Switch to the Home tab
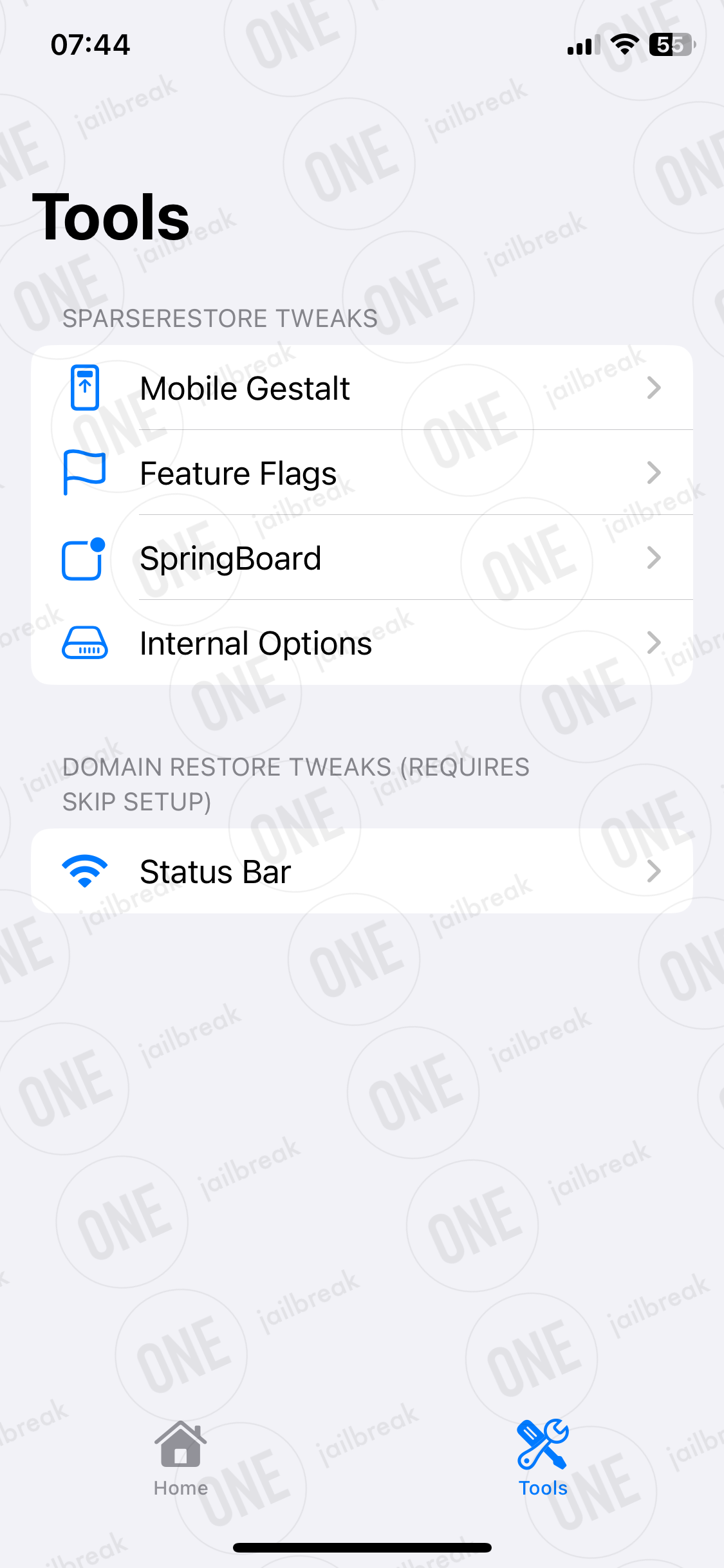Screen dimensions: 724x1568 click(x=181, y=1459)
